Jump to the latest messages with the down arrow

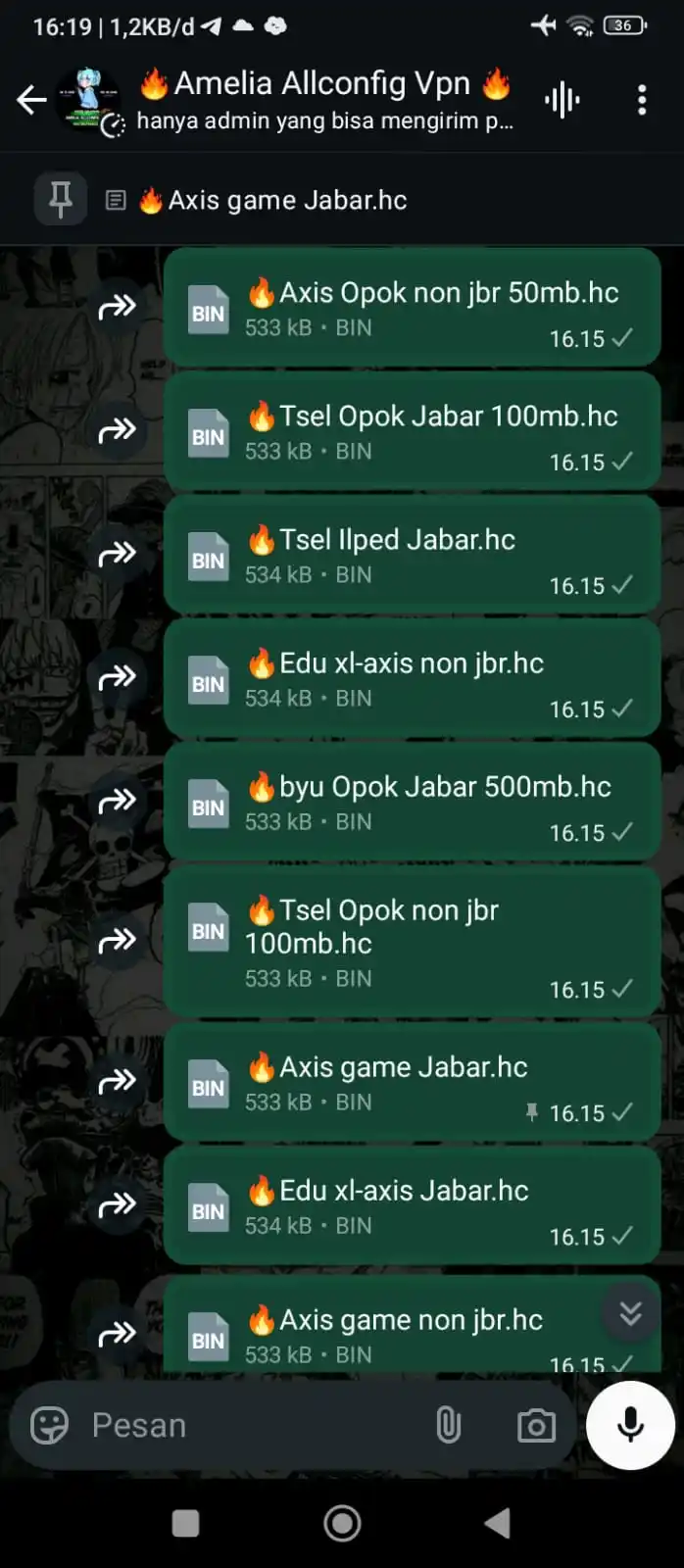tap(630, 1313)
